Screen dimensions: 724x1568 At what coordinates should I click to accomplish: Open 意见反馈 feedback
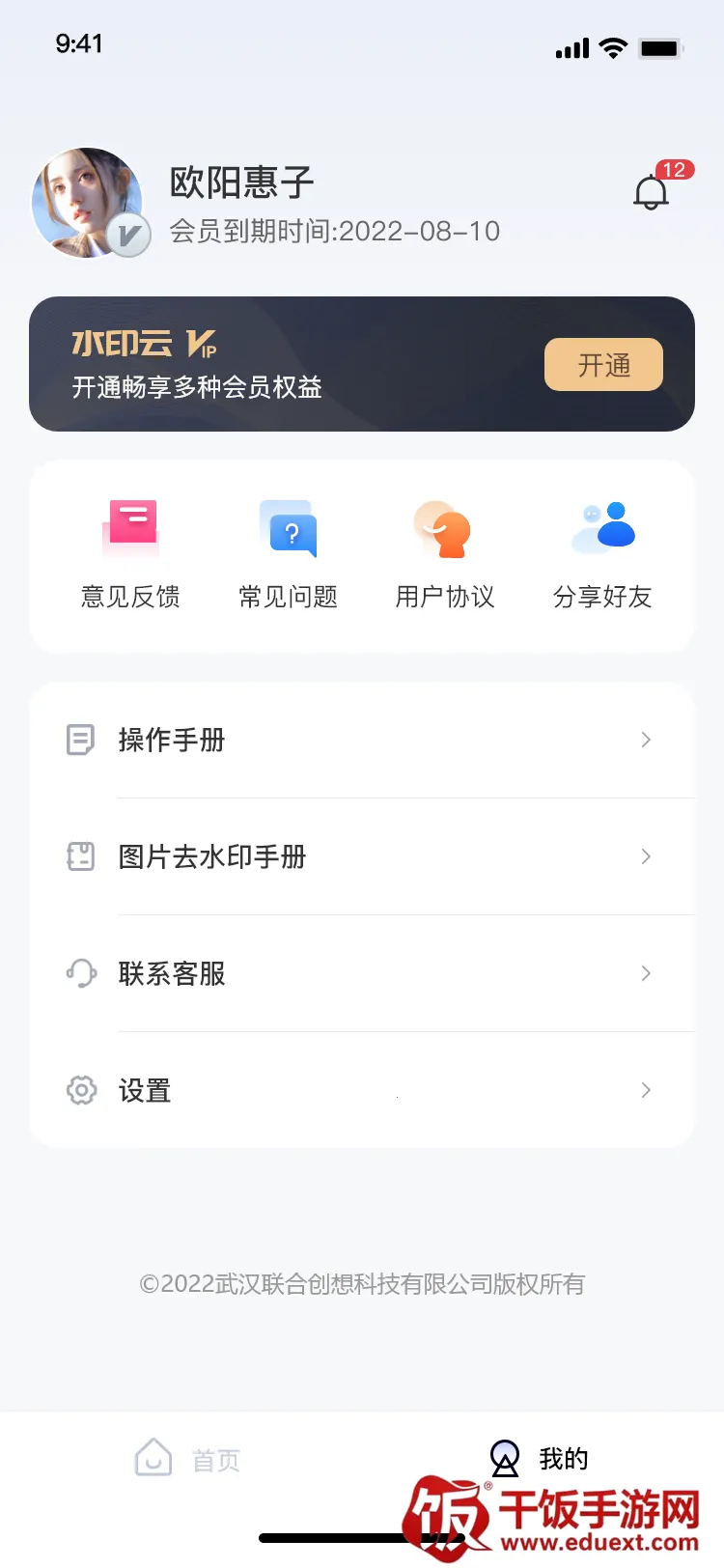tap(130, 554)
